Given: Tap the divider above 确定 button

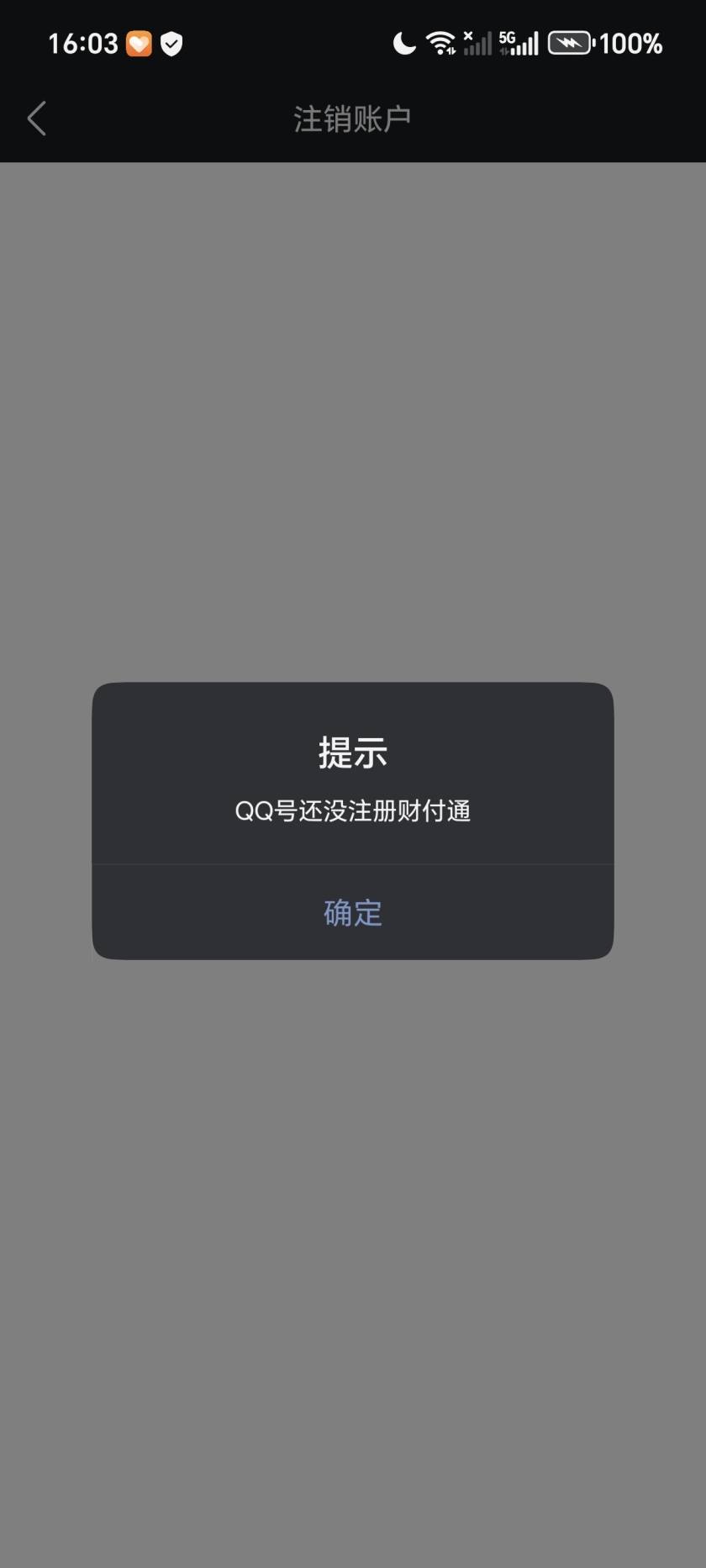Looking at the screenshot, I should (x=352, y=863).
